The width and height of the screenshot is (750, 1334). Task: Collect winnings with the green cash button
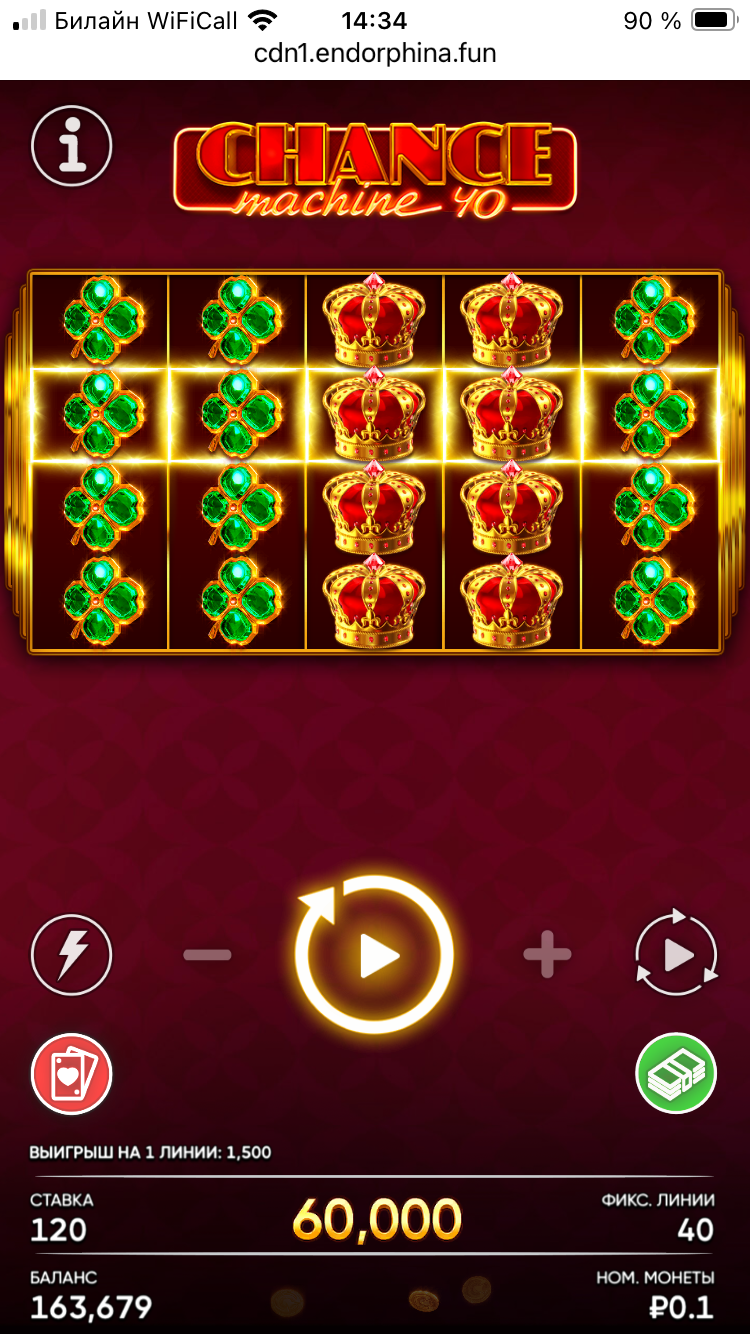[x=677, y=1074]
